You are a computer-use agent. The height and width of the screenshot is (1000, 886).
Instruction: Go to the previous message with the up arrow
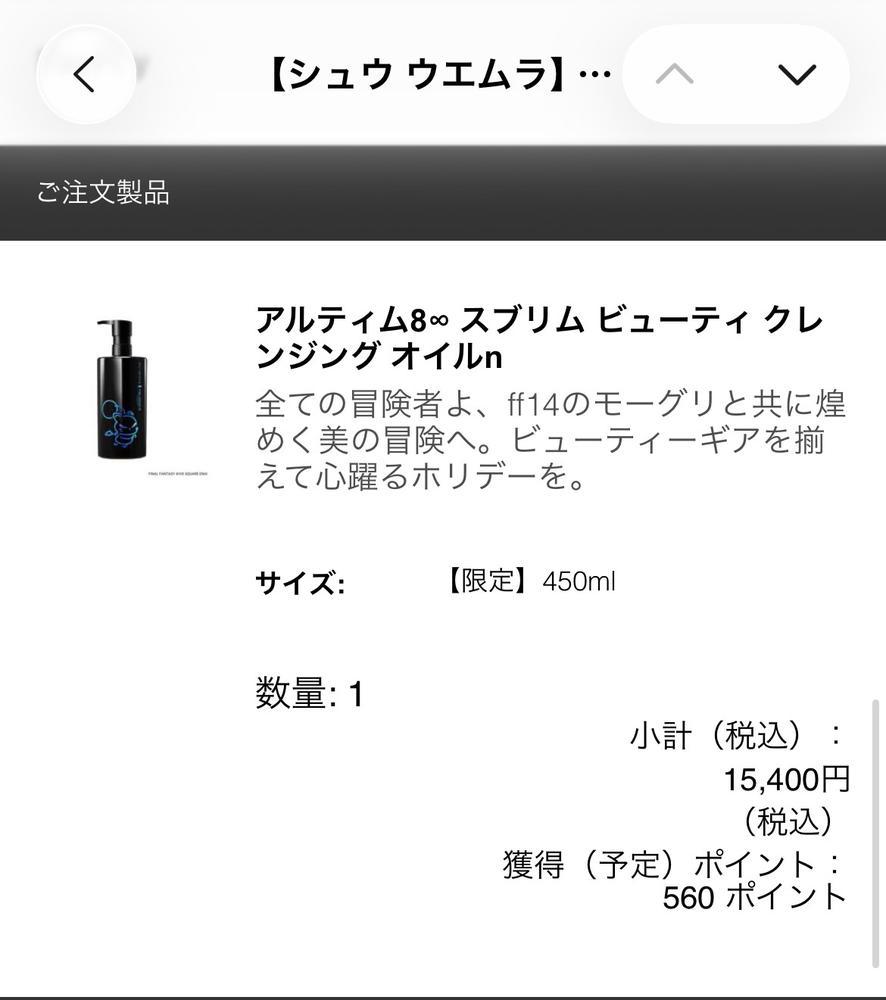pos(675,74)
